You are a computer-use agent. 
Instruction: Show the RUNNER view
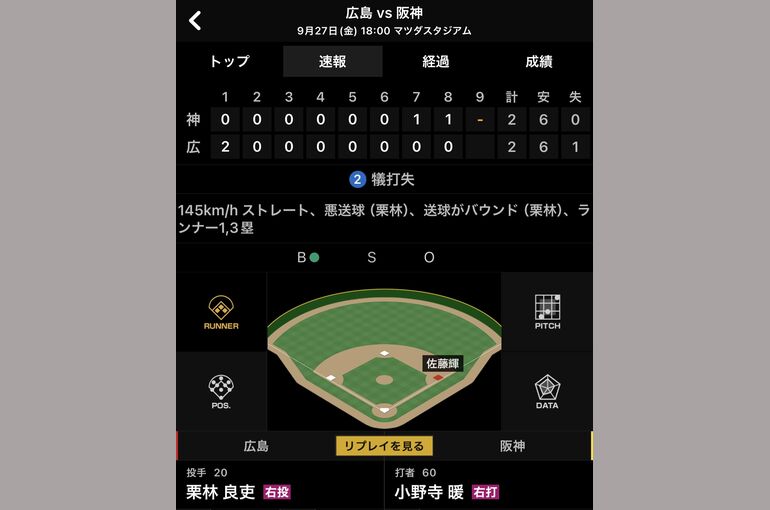[221, 312]
